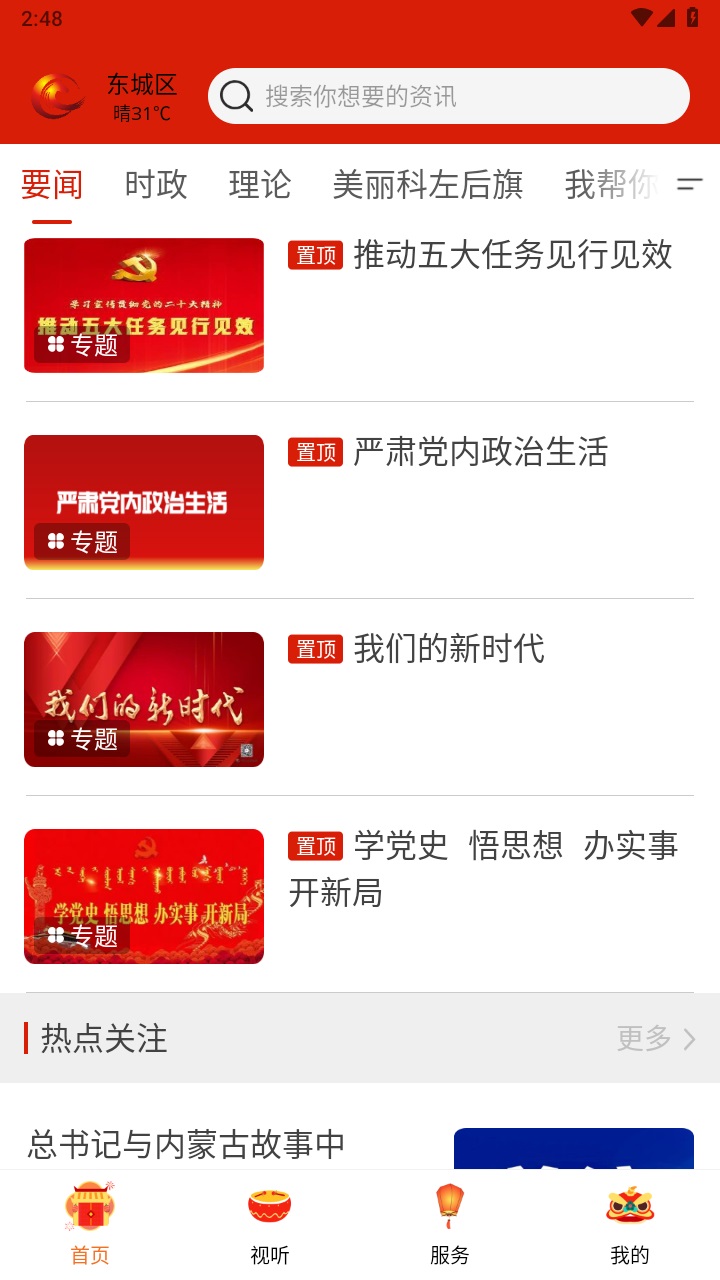Open the 美丽科左后旗 channel
Viewport: 720px width, 1280px height.
pyautogui.click(x=430, y=185)
